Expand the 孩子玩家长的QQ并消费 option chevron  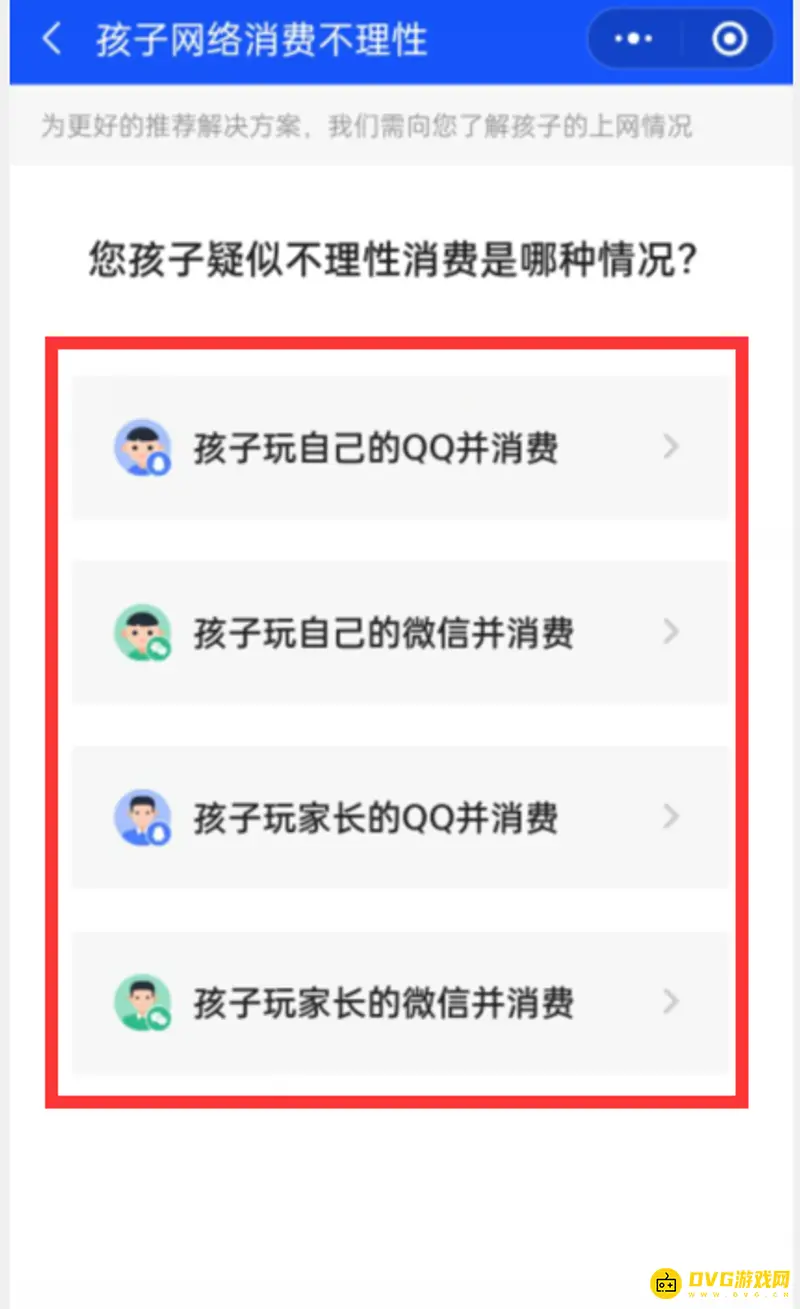[671, 818]
